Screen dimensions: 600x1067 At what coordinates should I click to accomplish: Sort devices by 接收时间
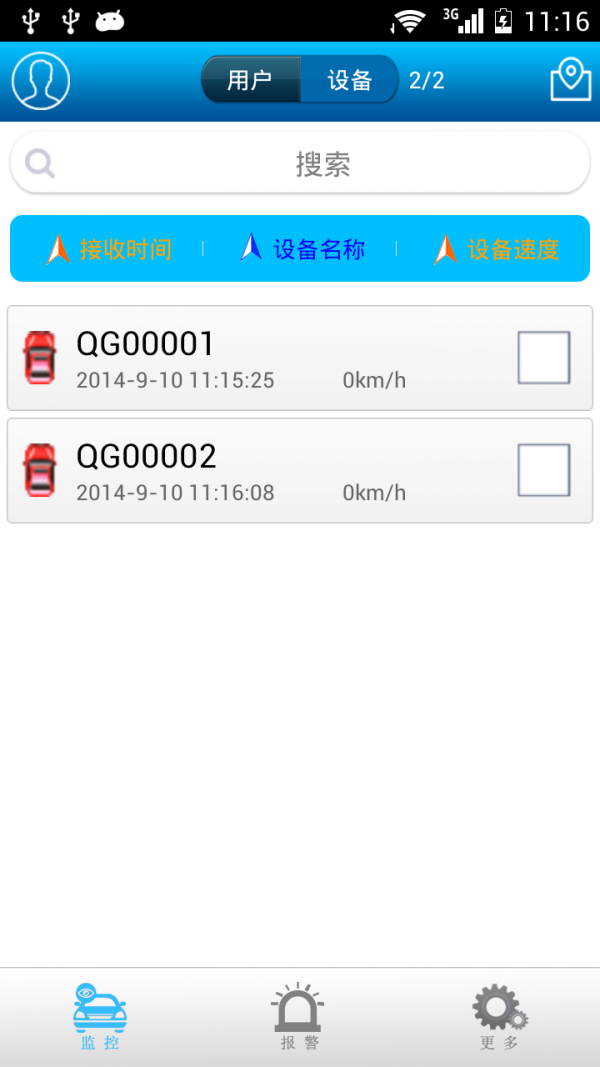(109, 249)
